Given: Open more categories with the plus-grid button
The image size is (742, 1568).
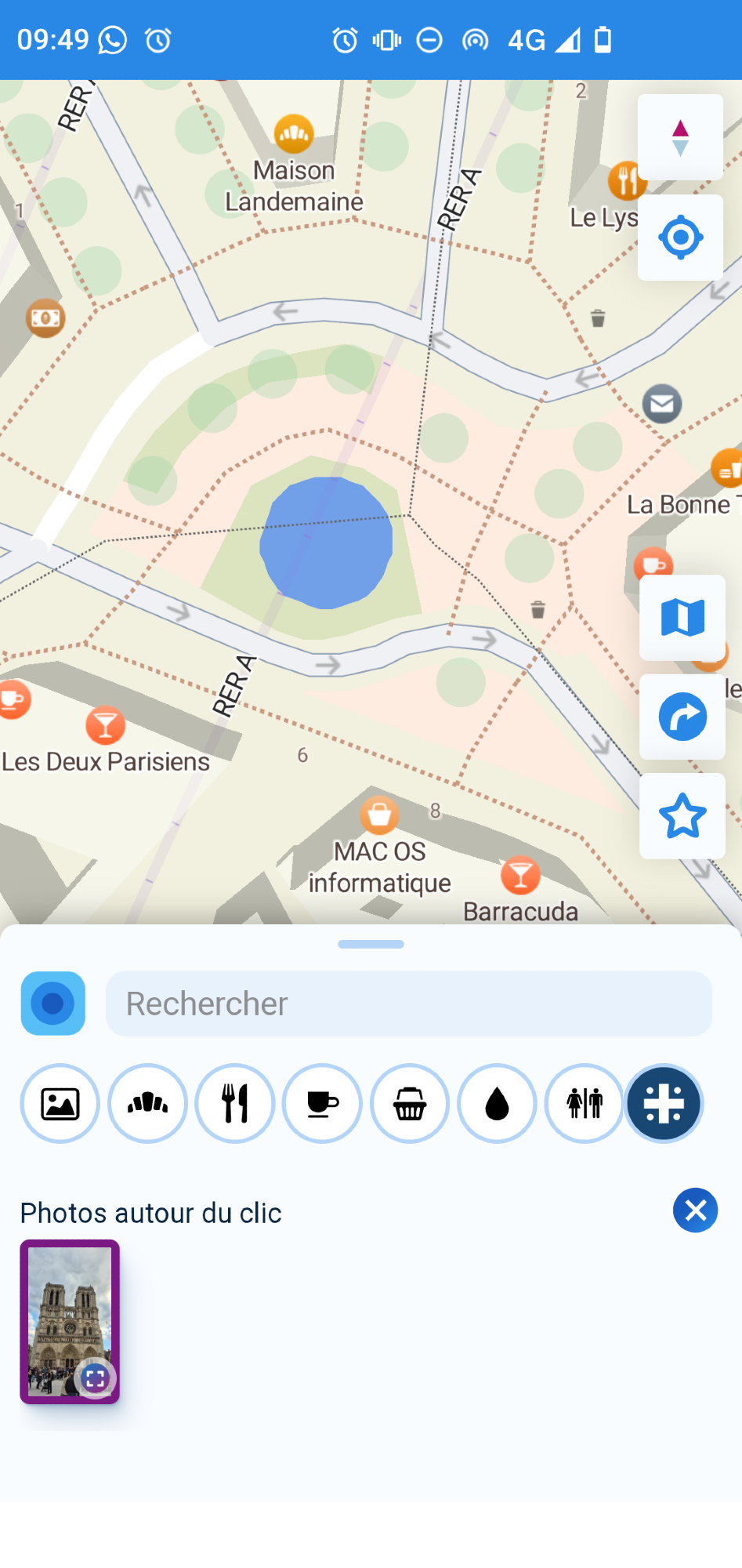Looking at the screenshot, I should [664, 1104].
